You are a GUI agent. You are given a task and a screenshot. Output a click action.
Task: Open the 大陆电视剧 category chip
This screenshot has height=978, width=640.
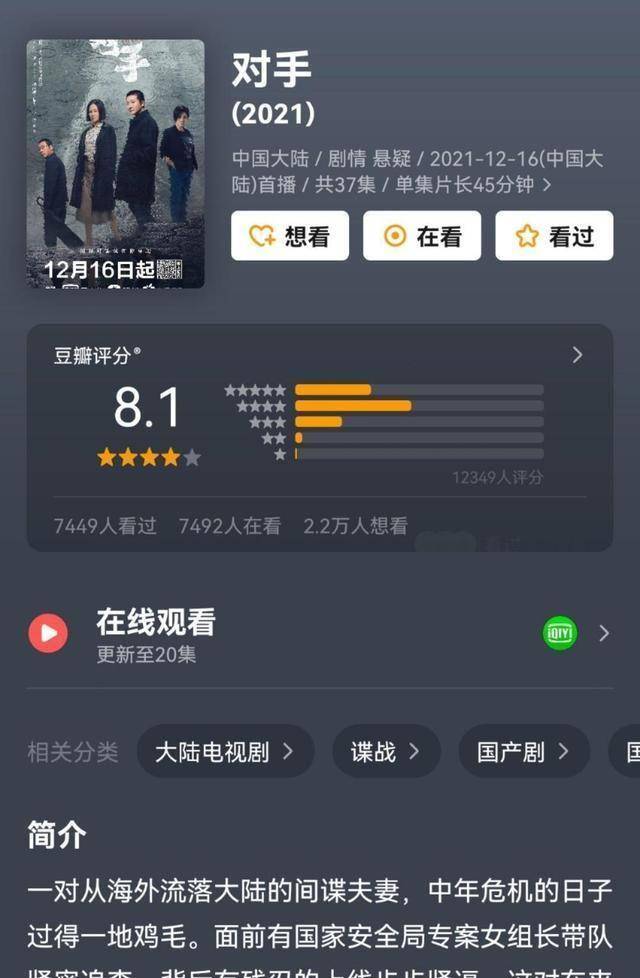tap(225, 752)
